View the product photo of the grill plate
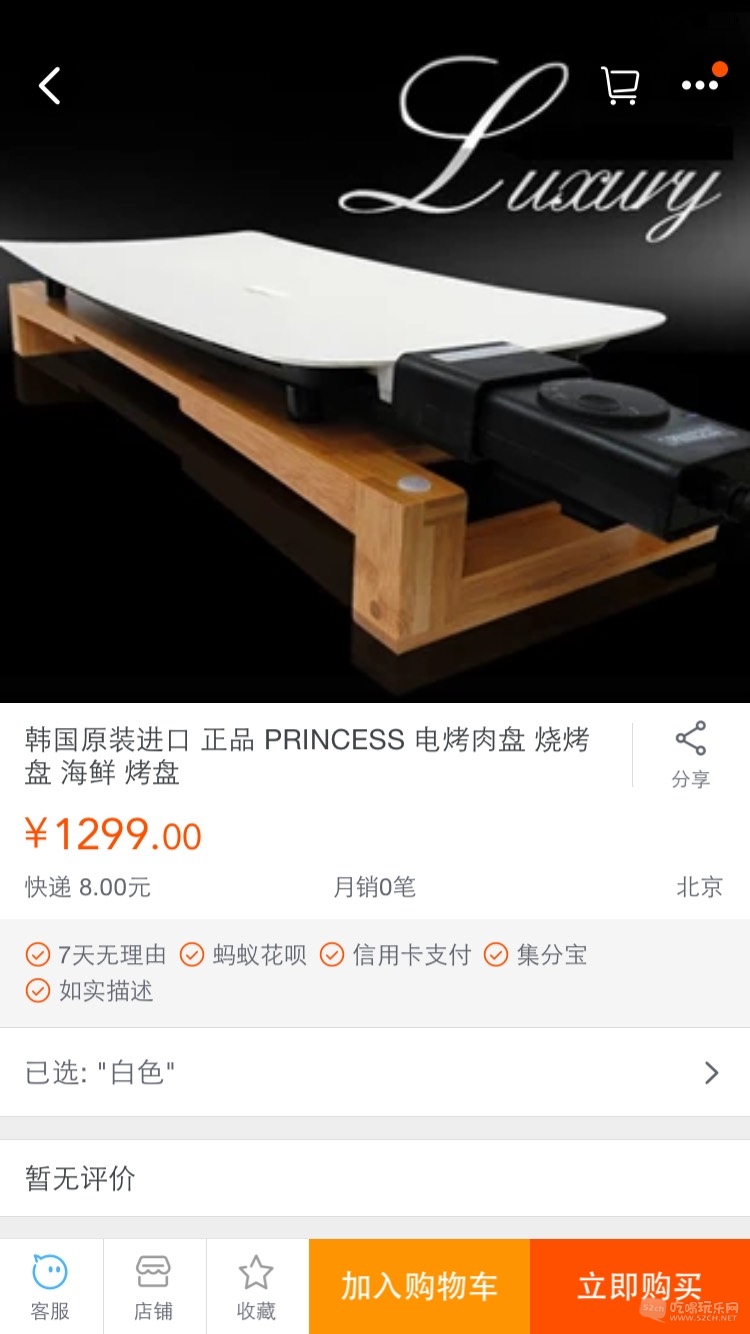 tap(375, 400)
